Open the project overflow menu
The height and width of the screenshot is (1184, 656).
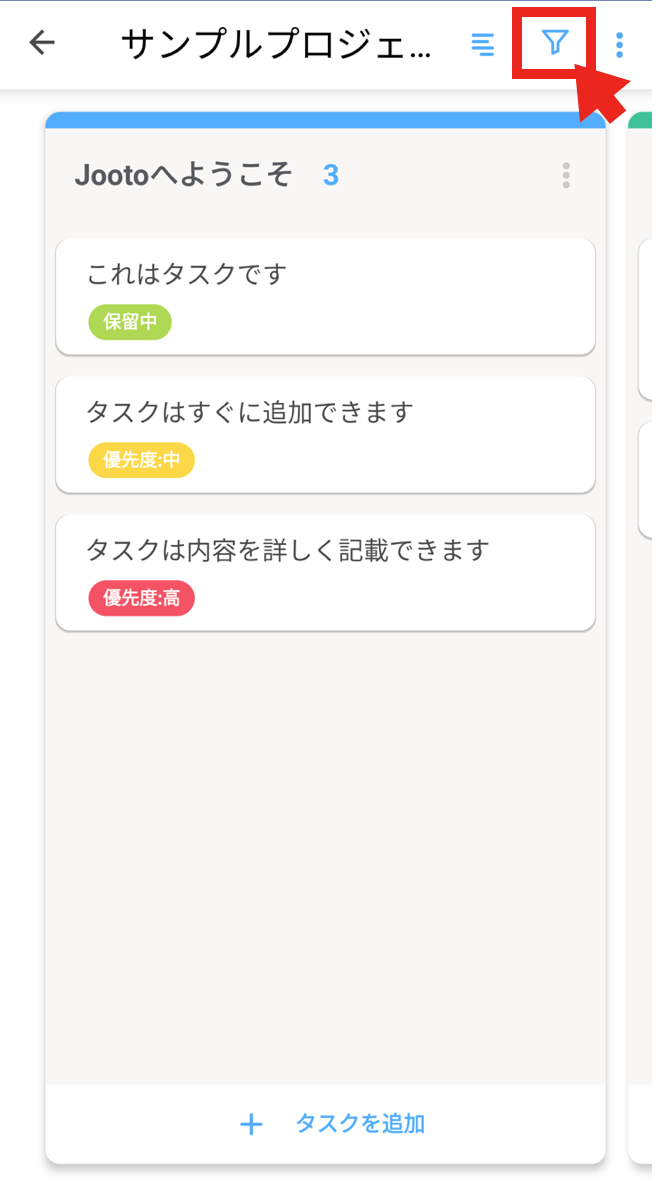[620, 45]
